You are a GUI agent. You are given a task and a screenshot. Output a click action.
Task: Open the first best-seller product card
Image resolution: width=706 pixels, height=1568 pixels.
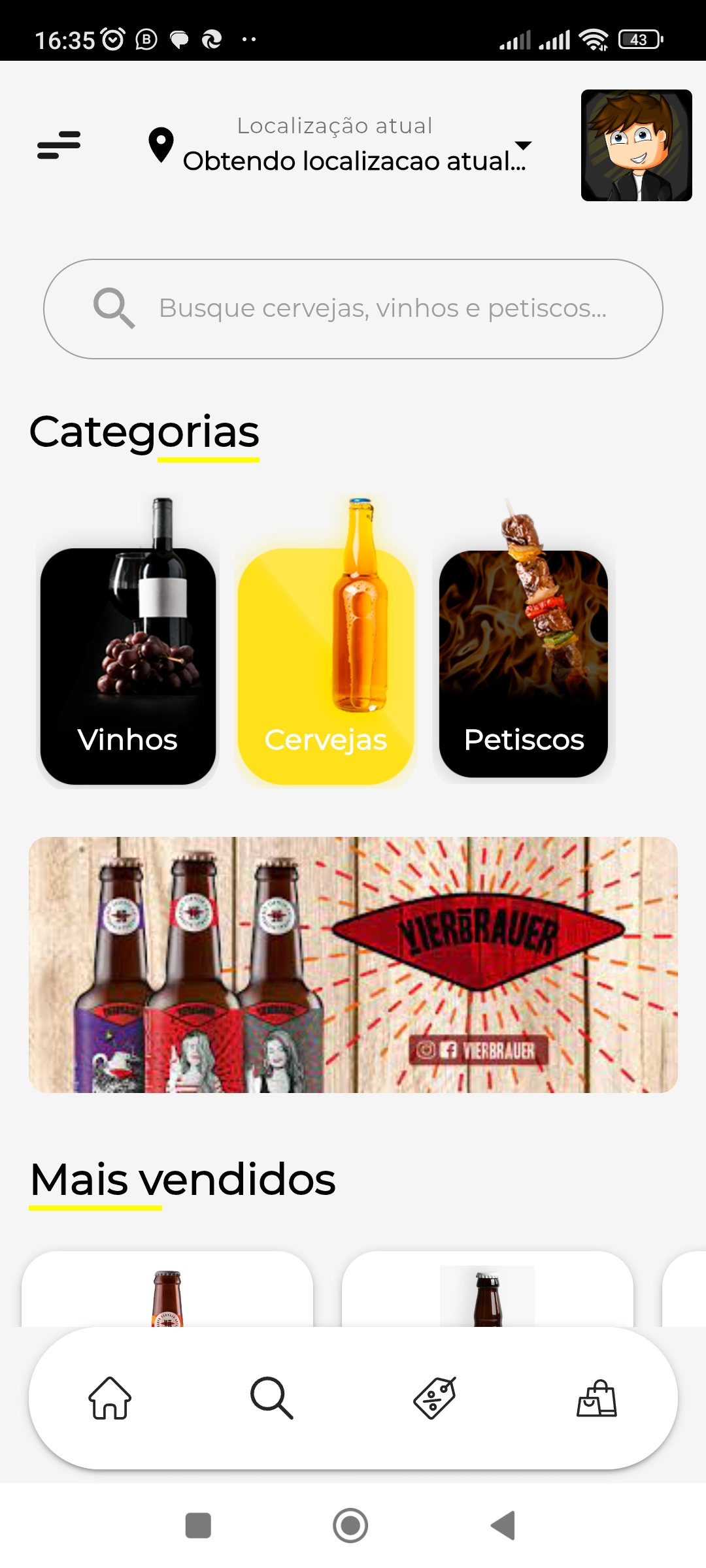(167, 1290)
